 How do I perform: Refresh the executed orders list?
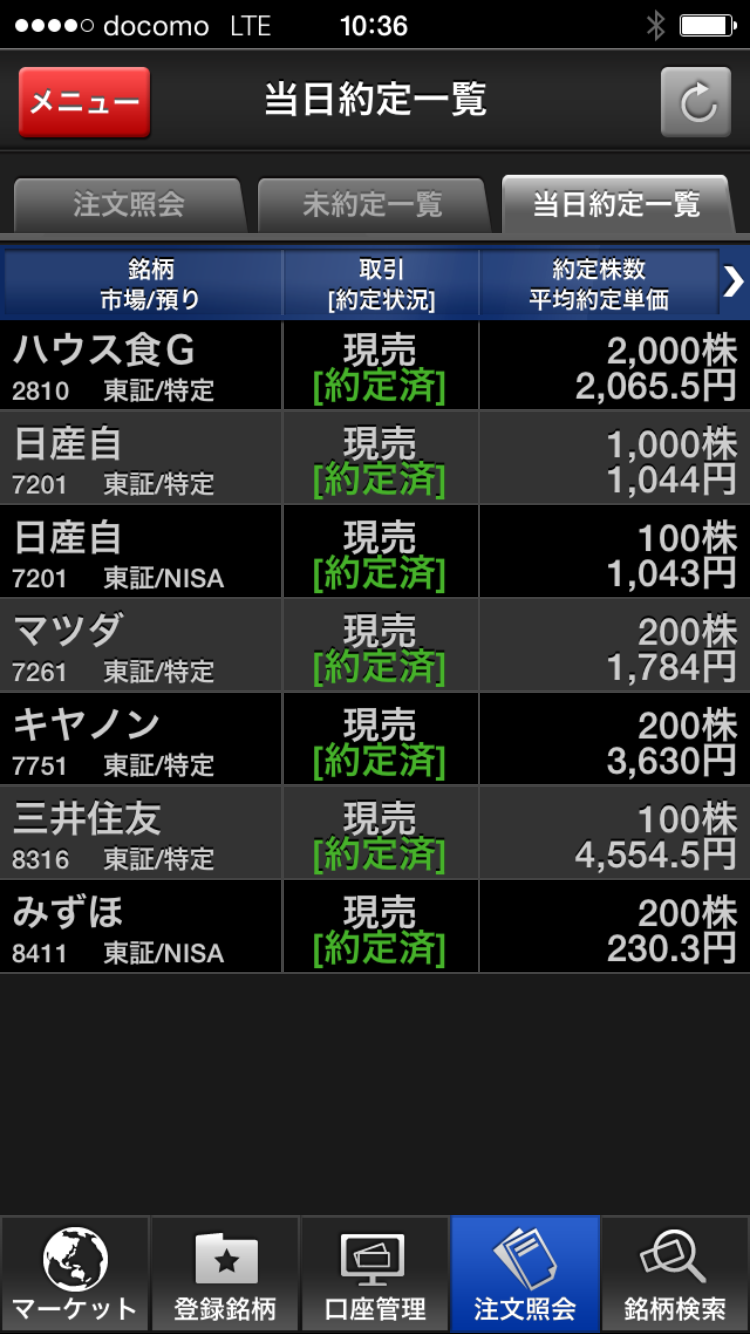(696, 102)
